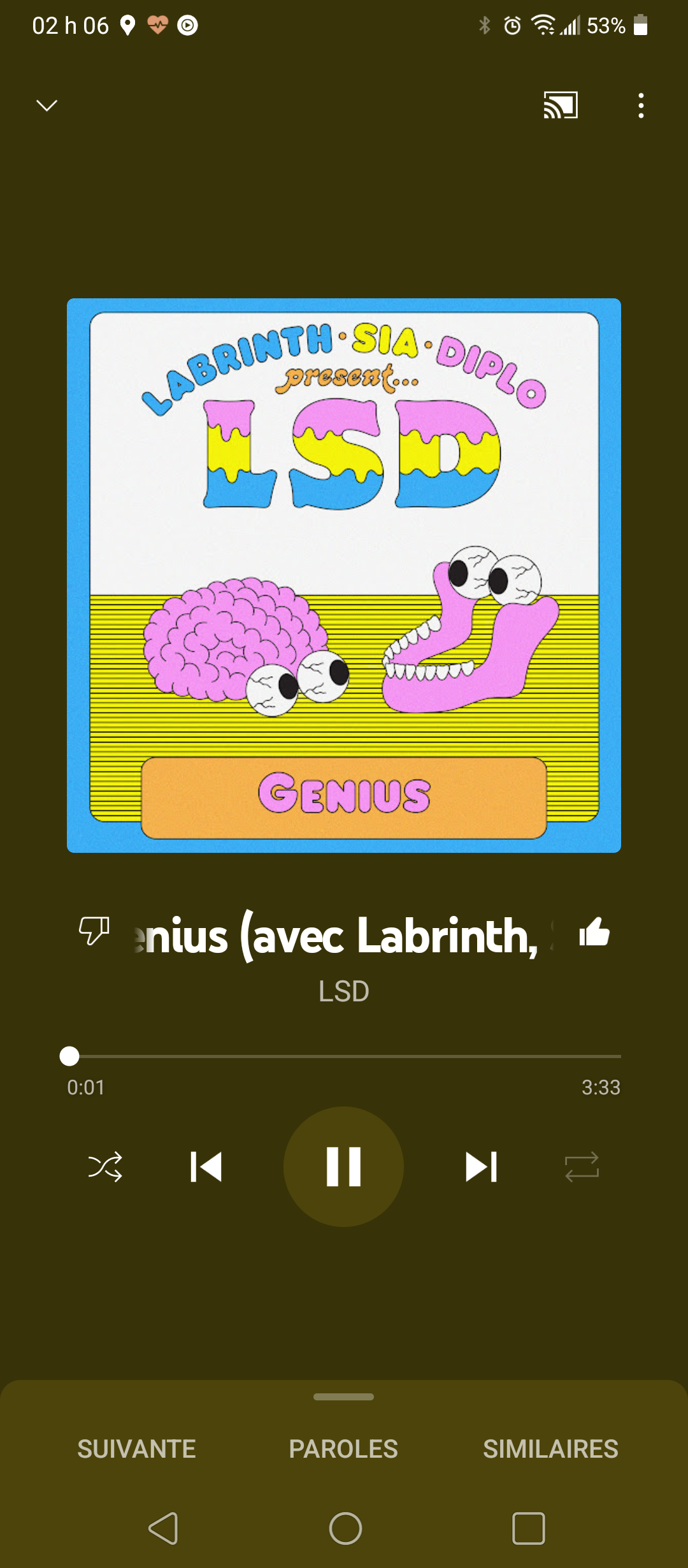Skip to the previous track
This screenshot has width=688, height=1568.
coord(206,1167)
